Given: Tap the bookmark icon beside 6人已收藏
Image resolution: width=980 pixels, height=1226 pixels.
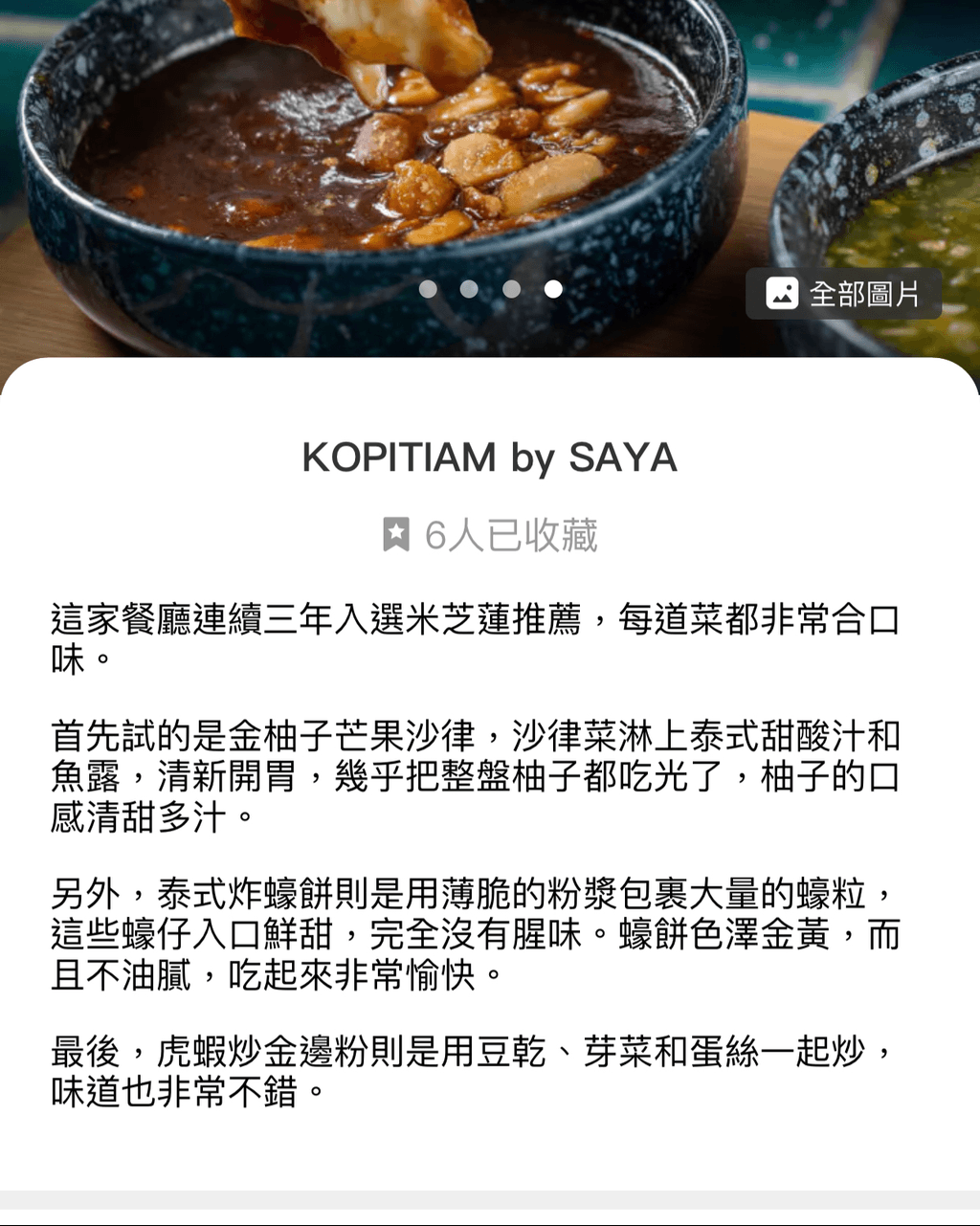Looking at the screenshot, I should (x=395, y=534).
